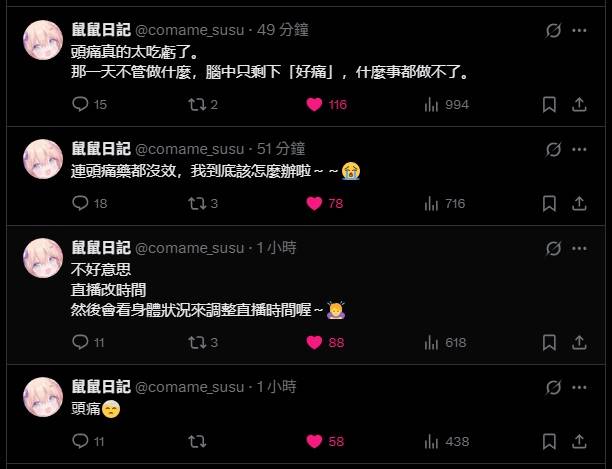Share the post with 994 views

point(579,104)
